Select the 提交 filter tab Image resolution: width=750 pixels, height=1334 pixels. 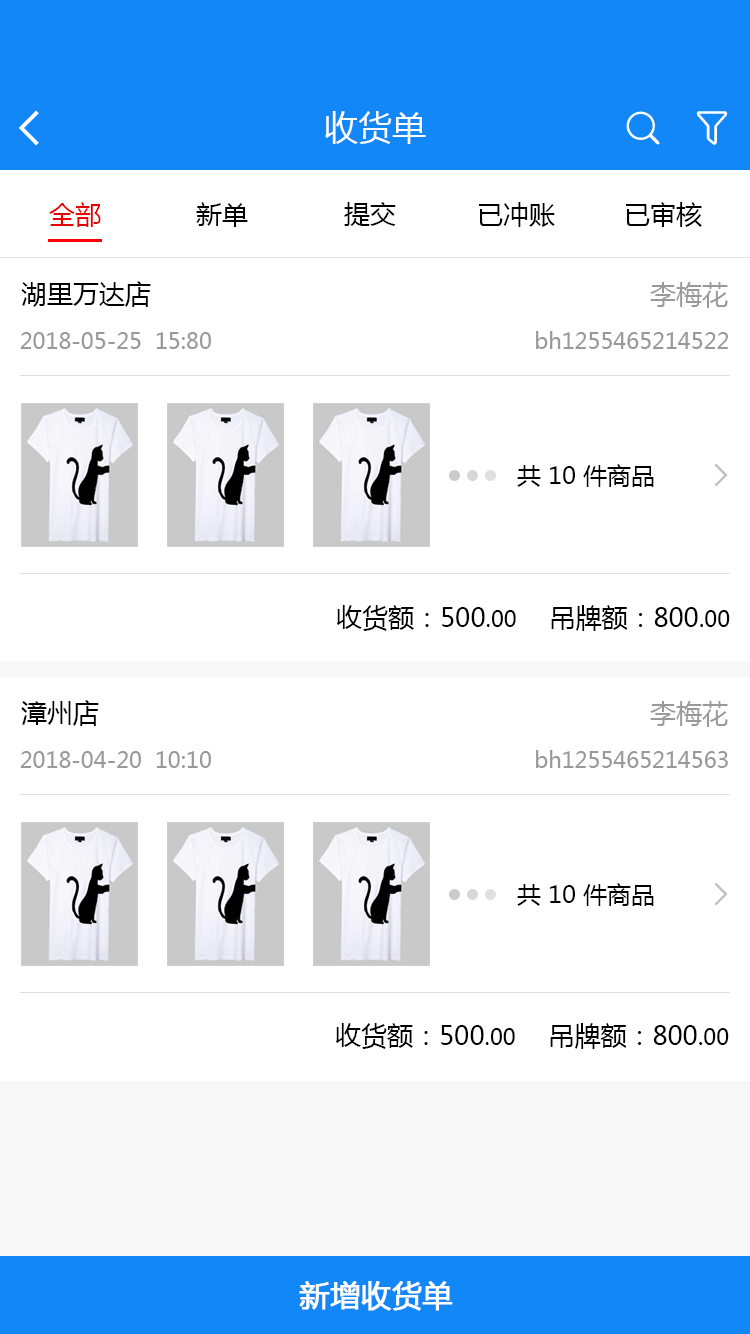[x=370, y=215]
